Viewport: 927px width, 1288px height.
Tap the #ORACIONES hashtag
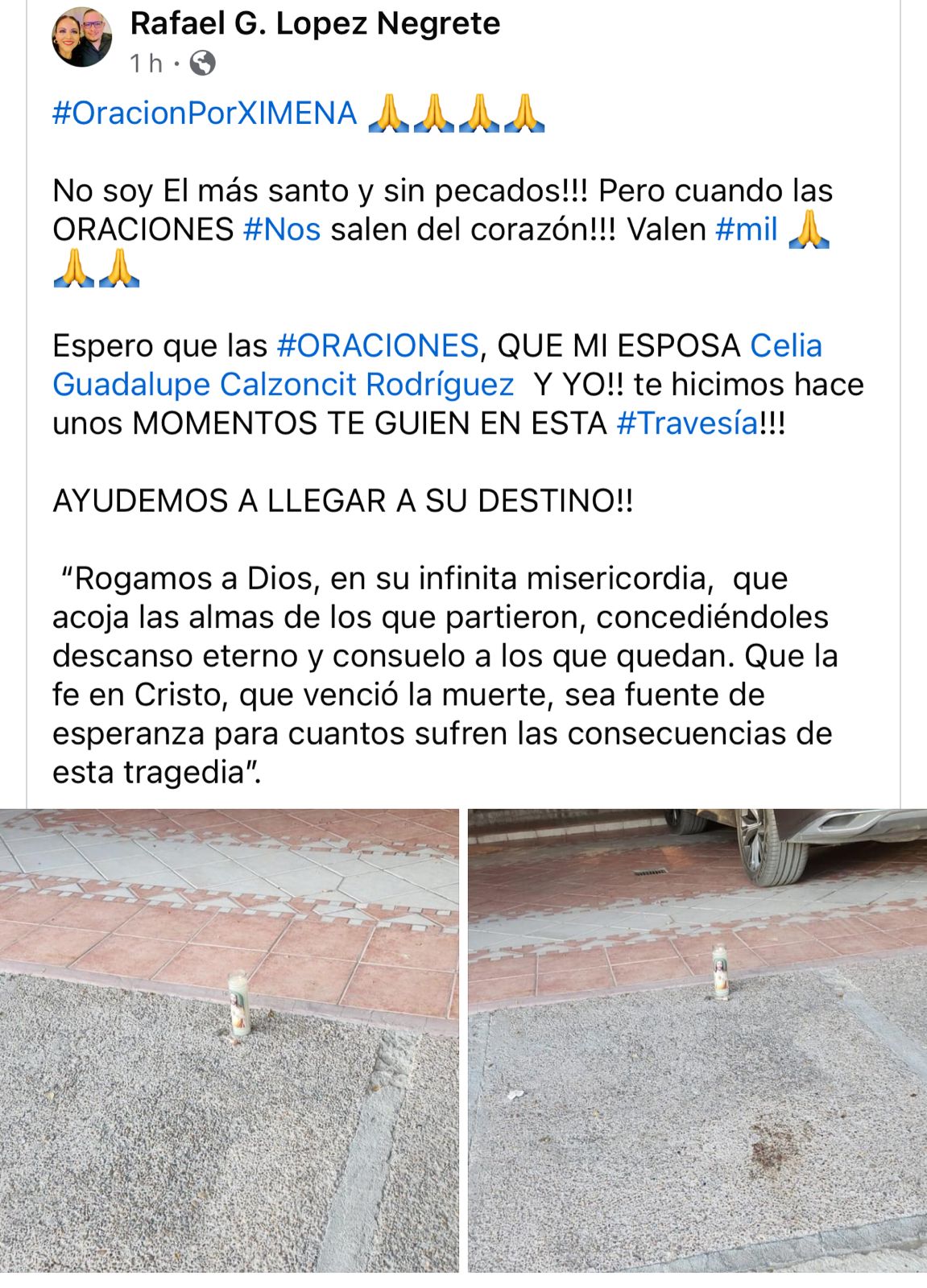point(378,346)
